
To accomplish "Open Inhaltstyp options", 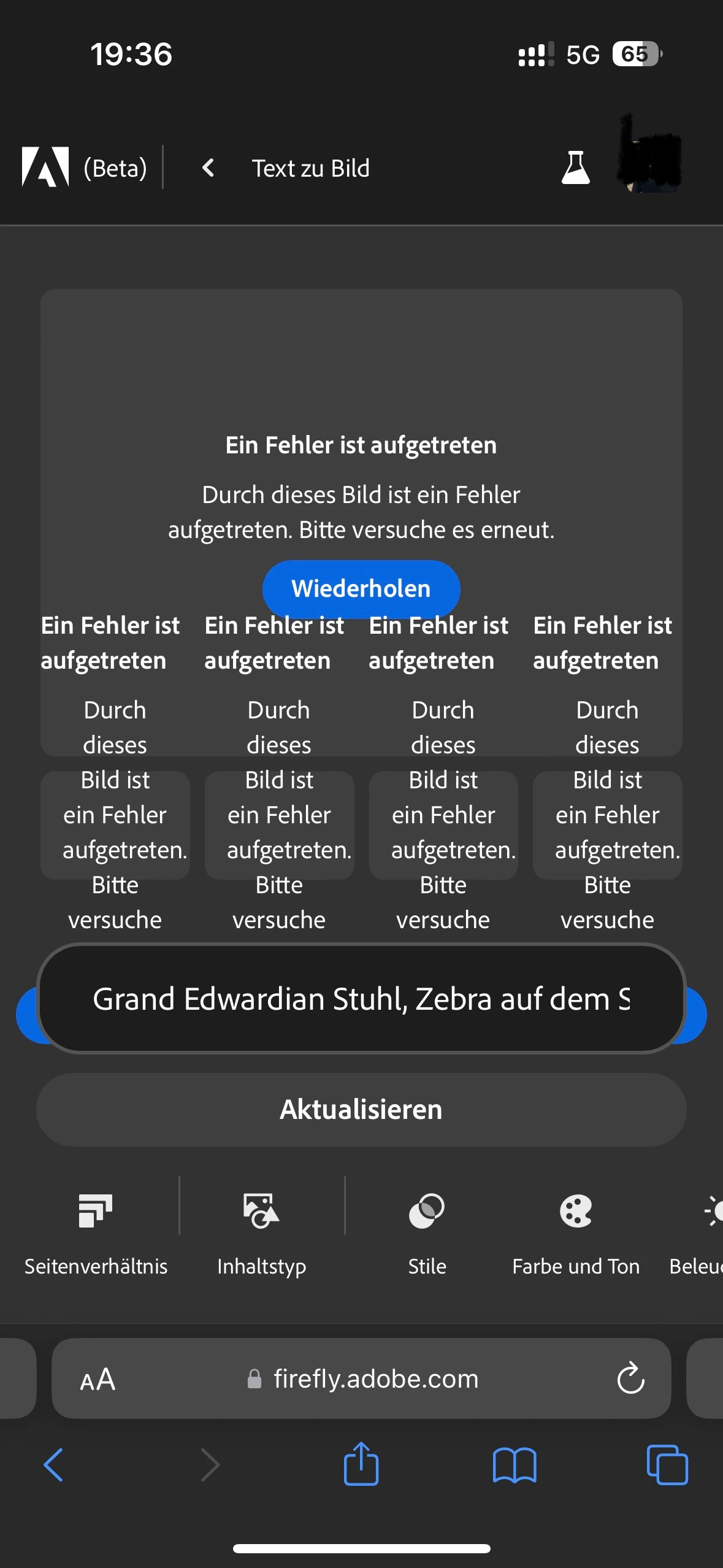I will click(261, 1233).
